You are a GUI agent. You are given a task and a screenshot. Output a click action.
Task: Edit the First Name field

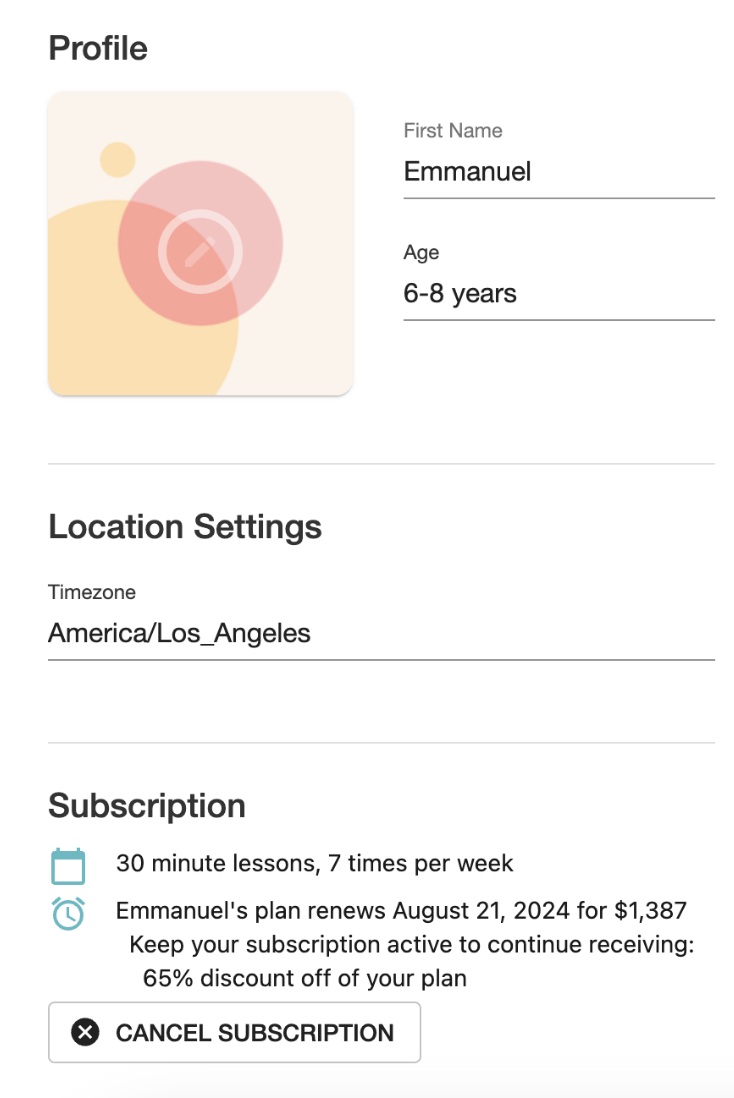point(558,172)
